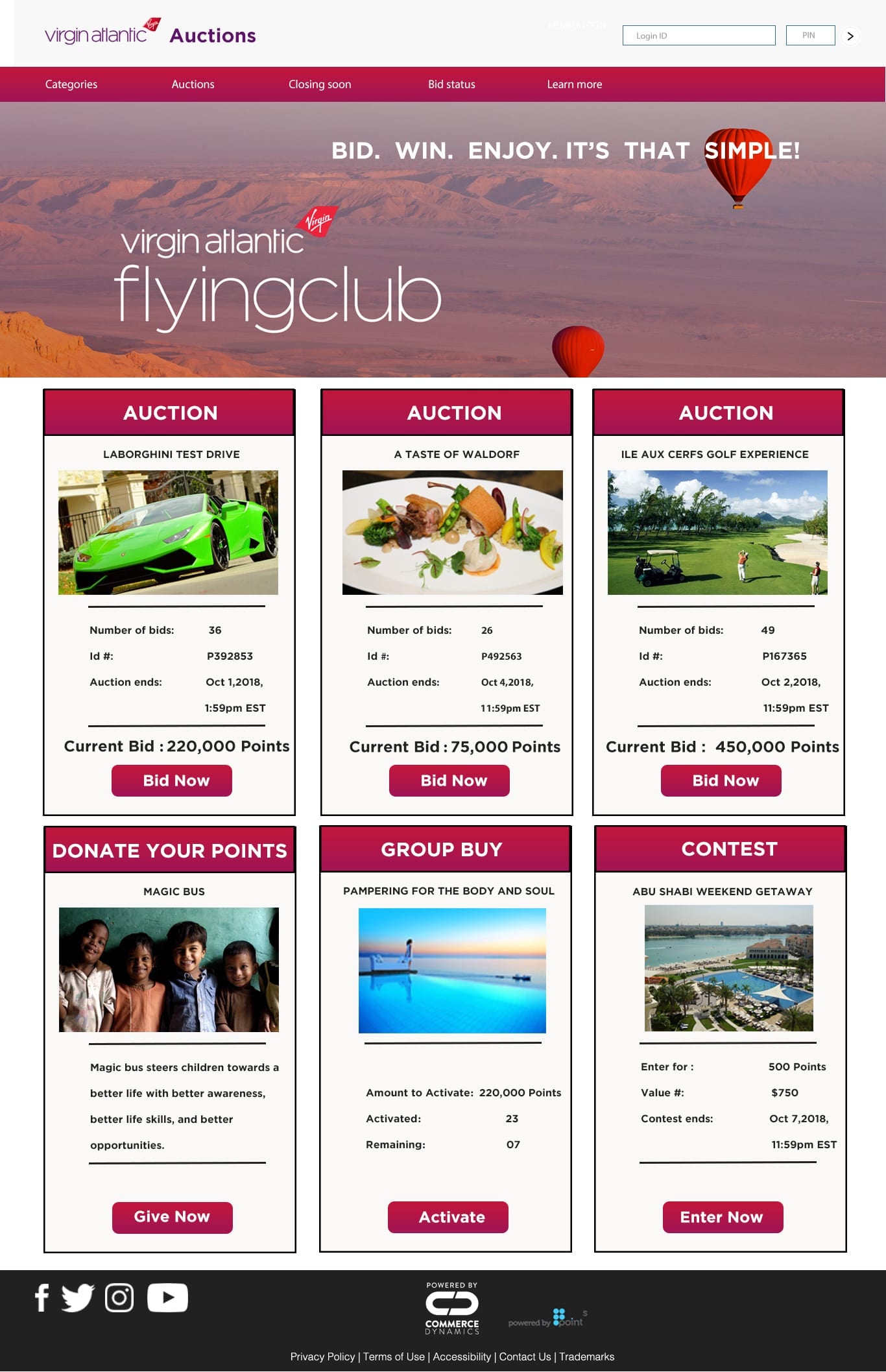Open the Twitter profile

77,1298
